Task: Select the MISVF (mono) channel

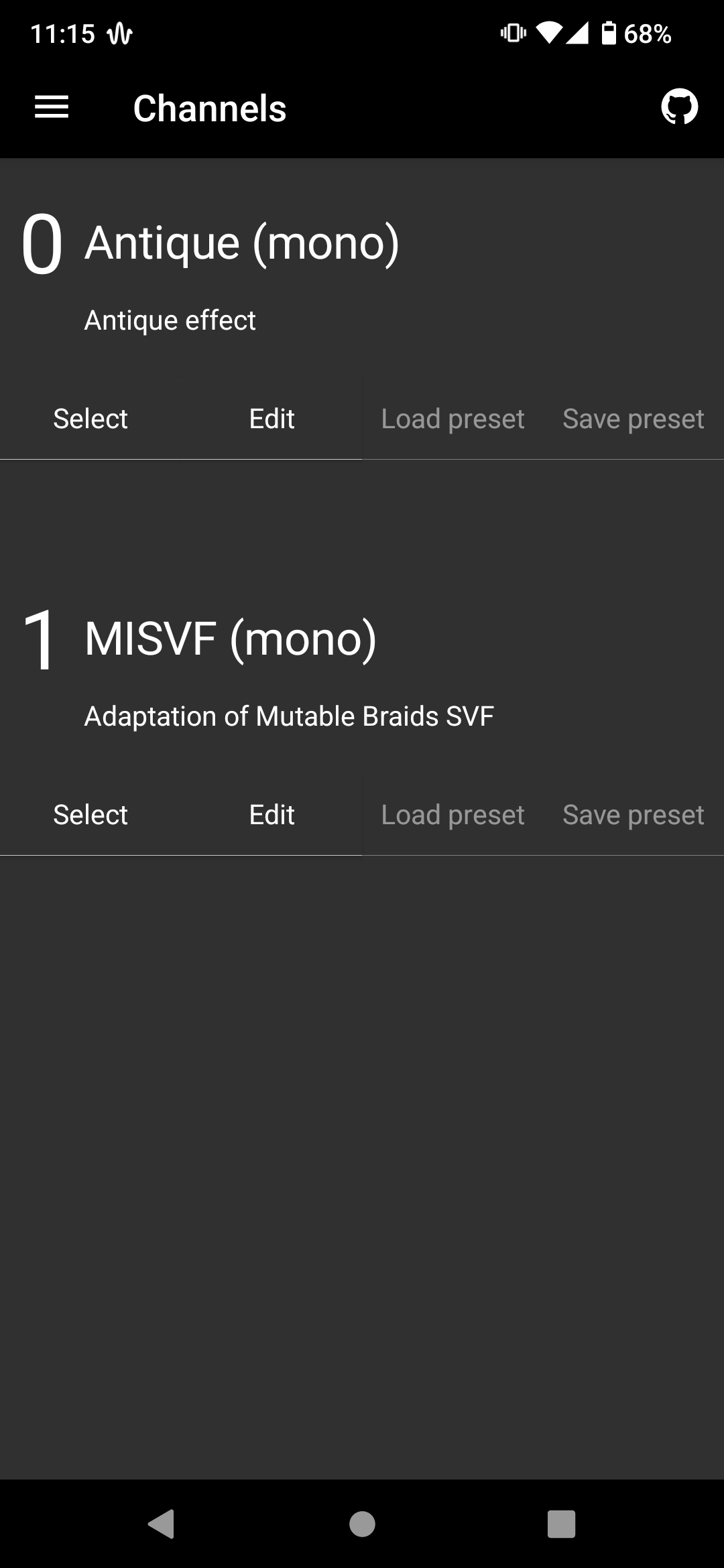Action: tap(90, 815)
